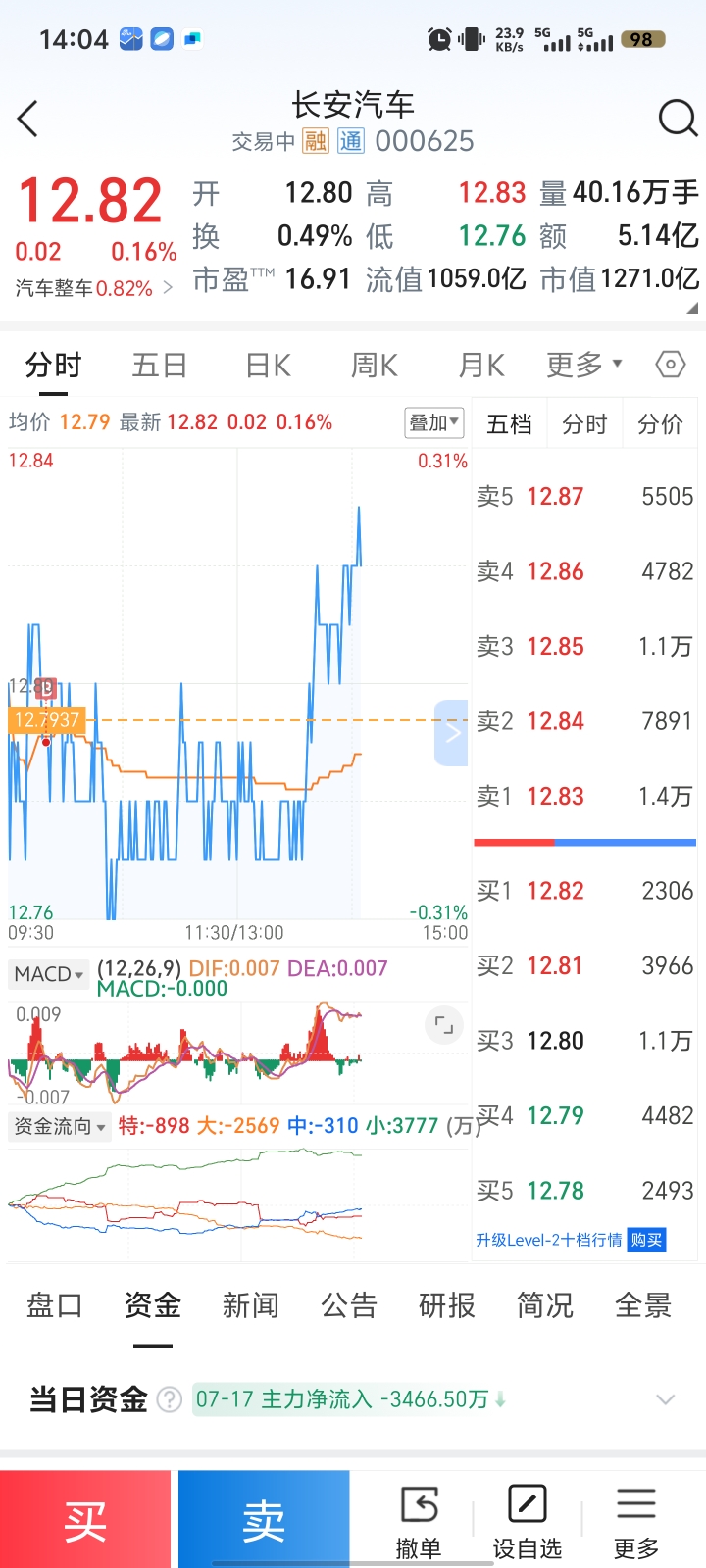Switch the right panel to 分价
The height and width of the screenshot is (1568, 706).
coord(660,424)
